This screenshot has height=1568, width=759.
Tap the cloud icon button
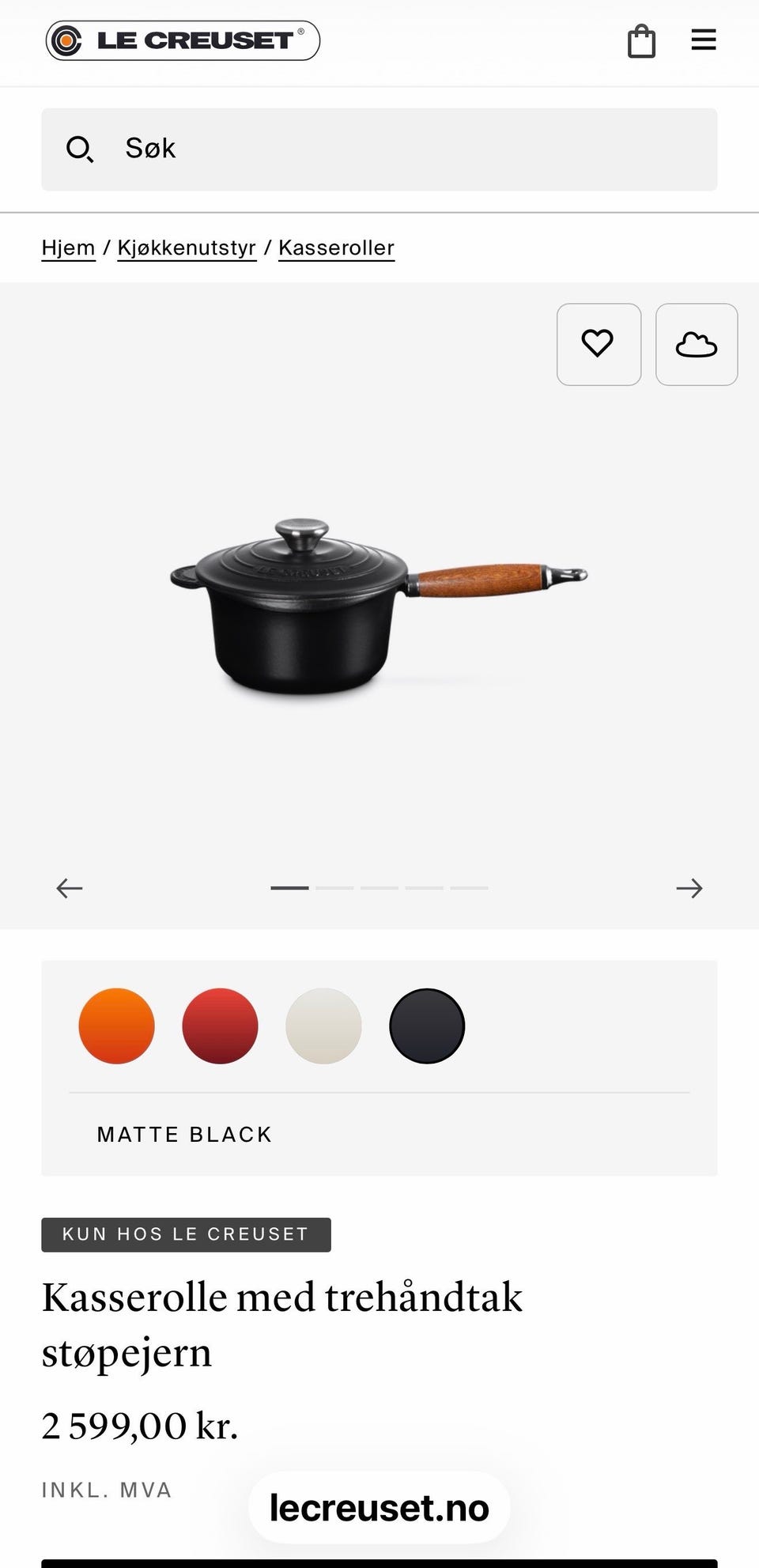pos(697,345)
